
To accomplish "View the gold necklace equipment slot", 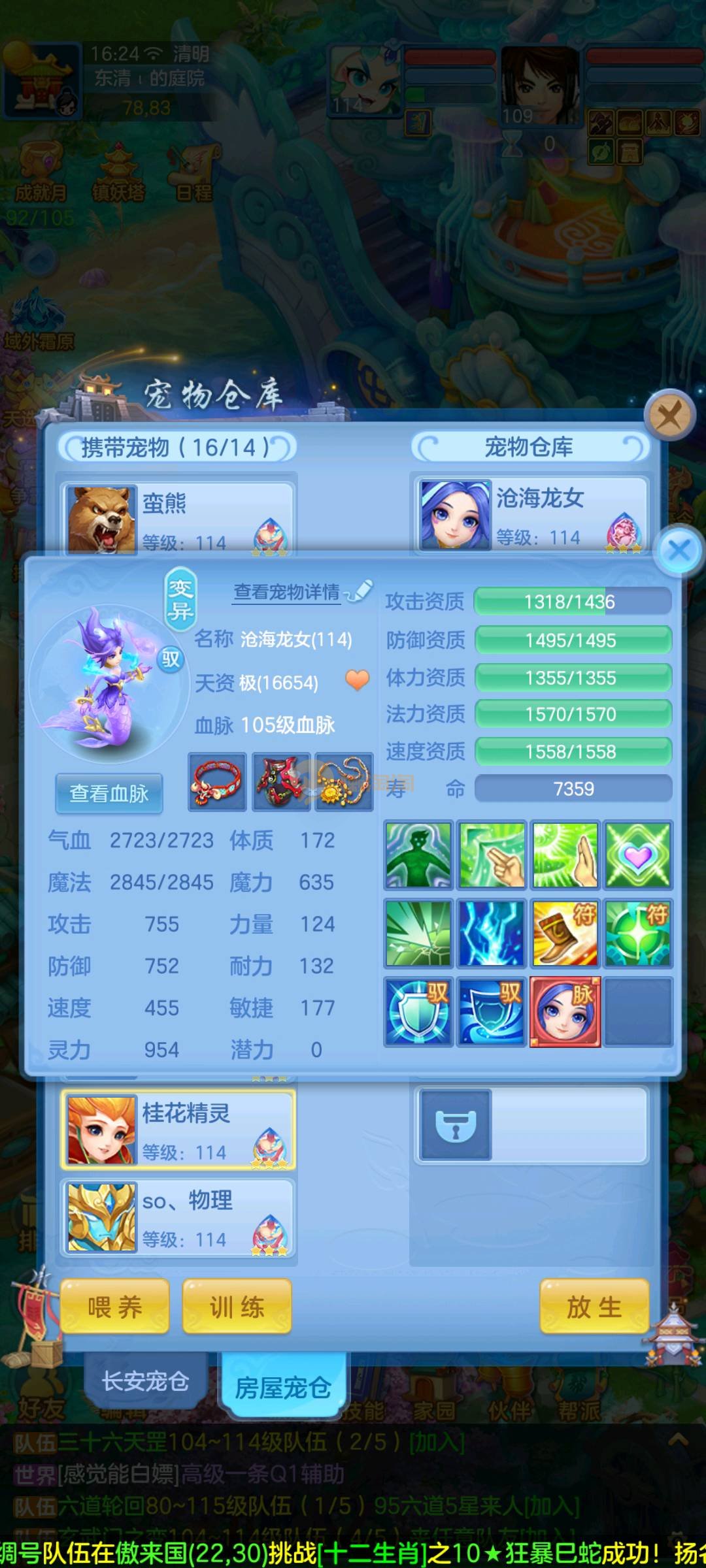I will point(344,782).
